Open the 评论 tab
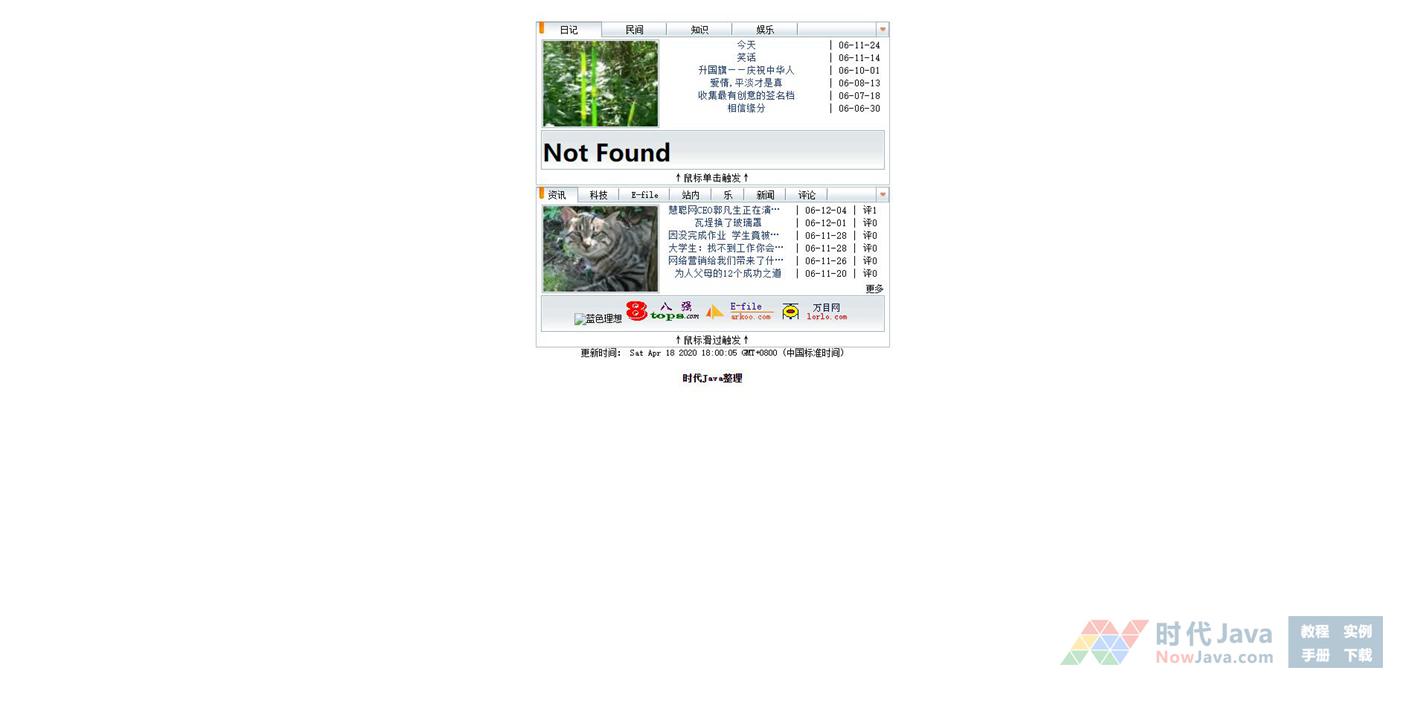1425x718 pixels. pos(807,195)
